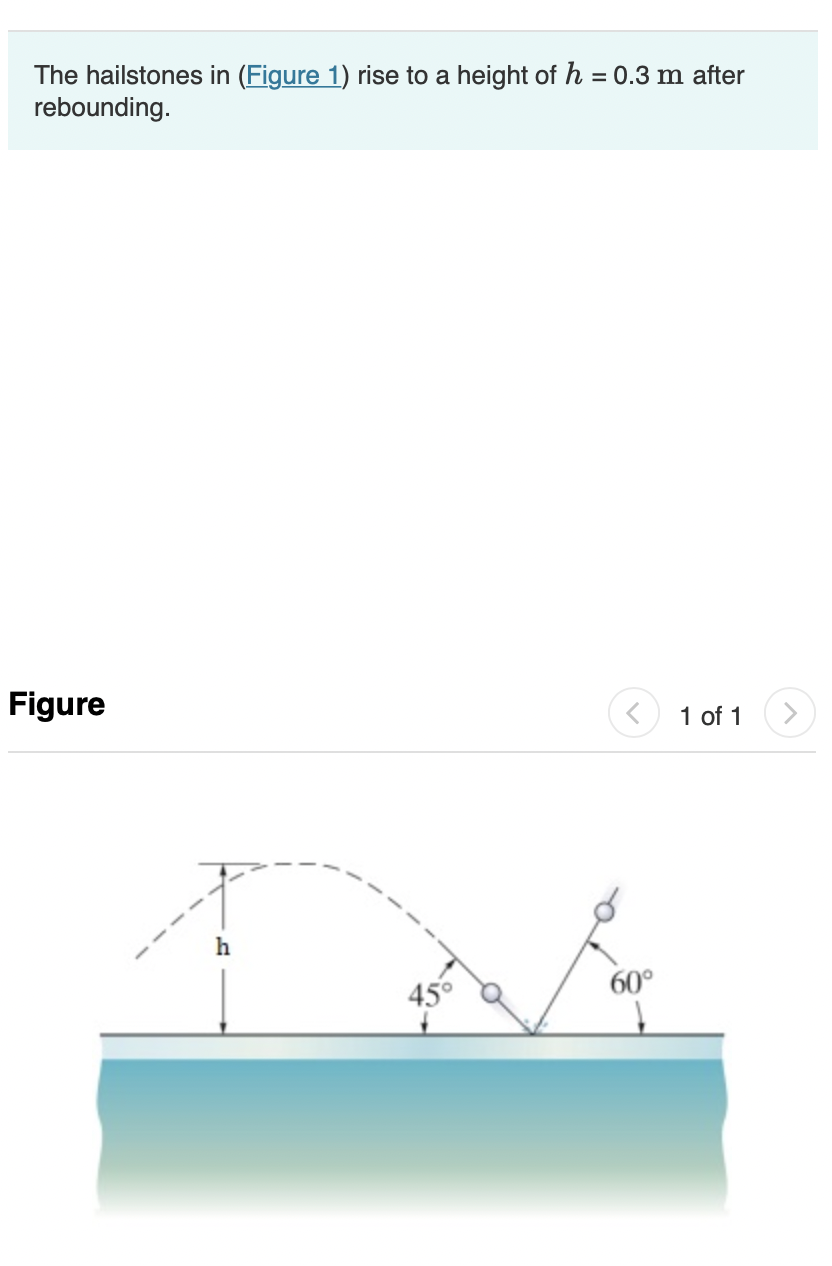Advance to the next figure using the forward chevron

pos(789,714)
